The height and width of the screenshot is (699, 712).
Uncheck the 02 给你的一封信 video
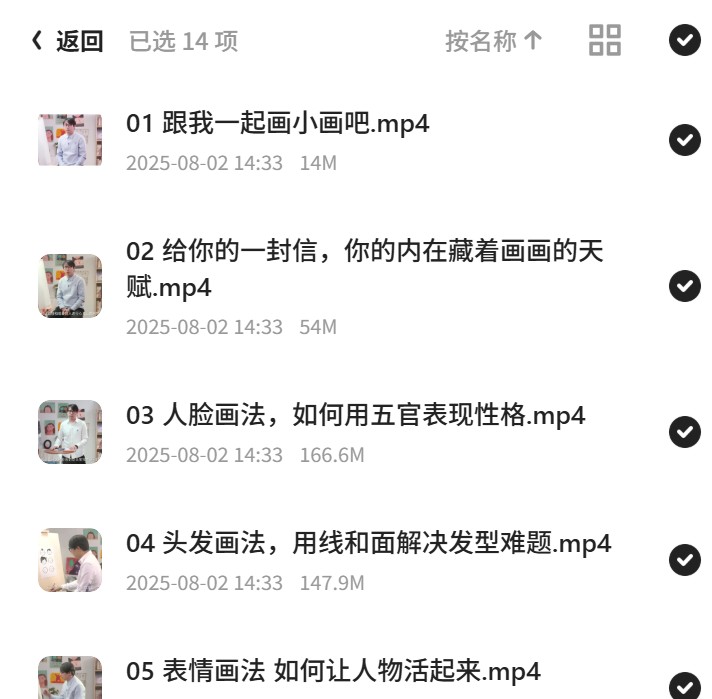[685, 286]
